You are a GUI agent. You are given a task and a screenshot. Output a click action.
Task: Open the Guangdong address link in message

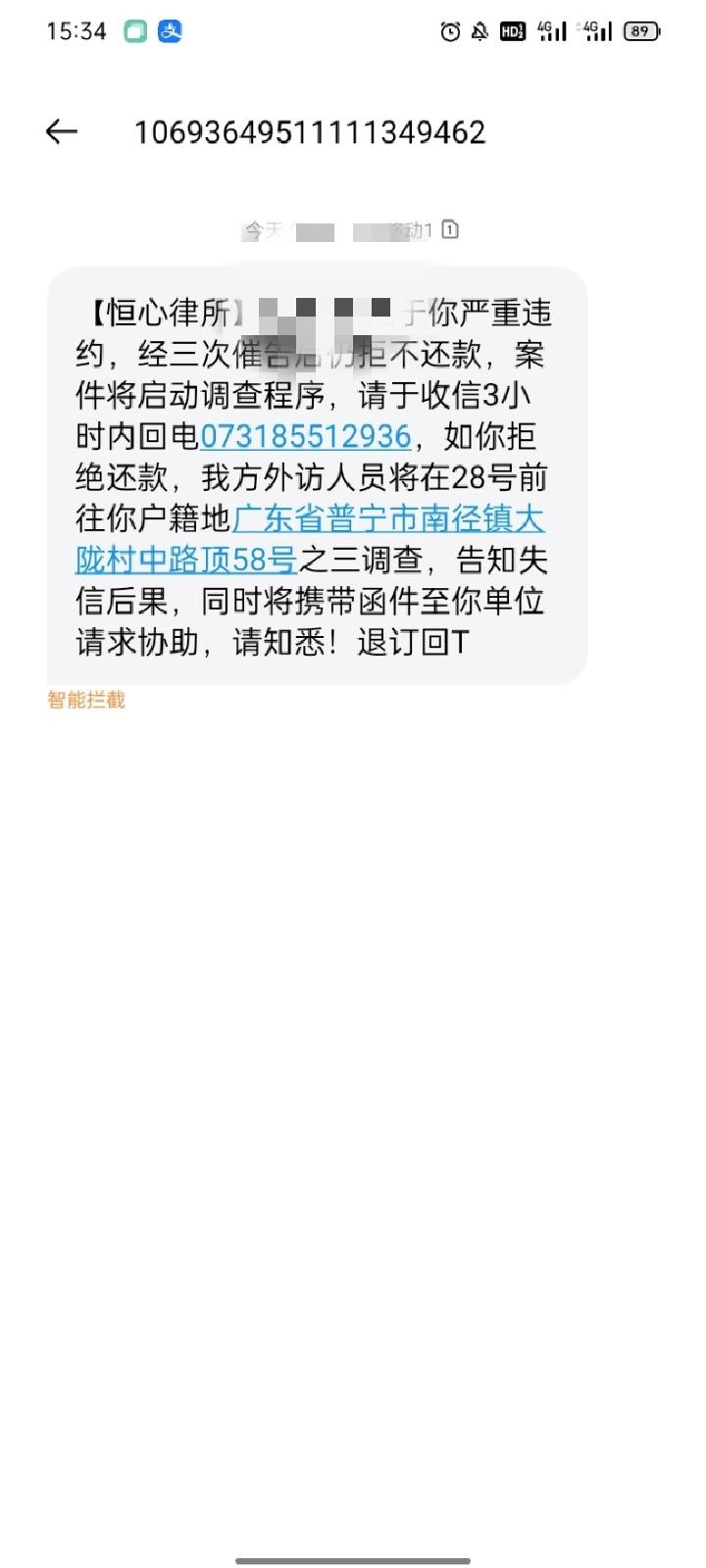[x=388, y=518]
